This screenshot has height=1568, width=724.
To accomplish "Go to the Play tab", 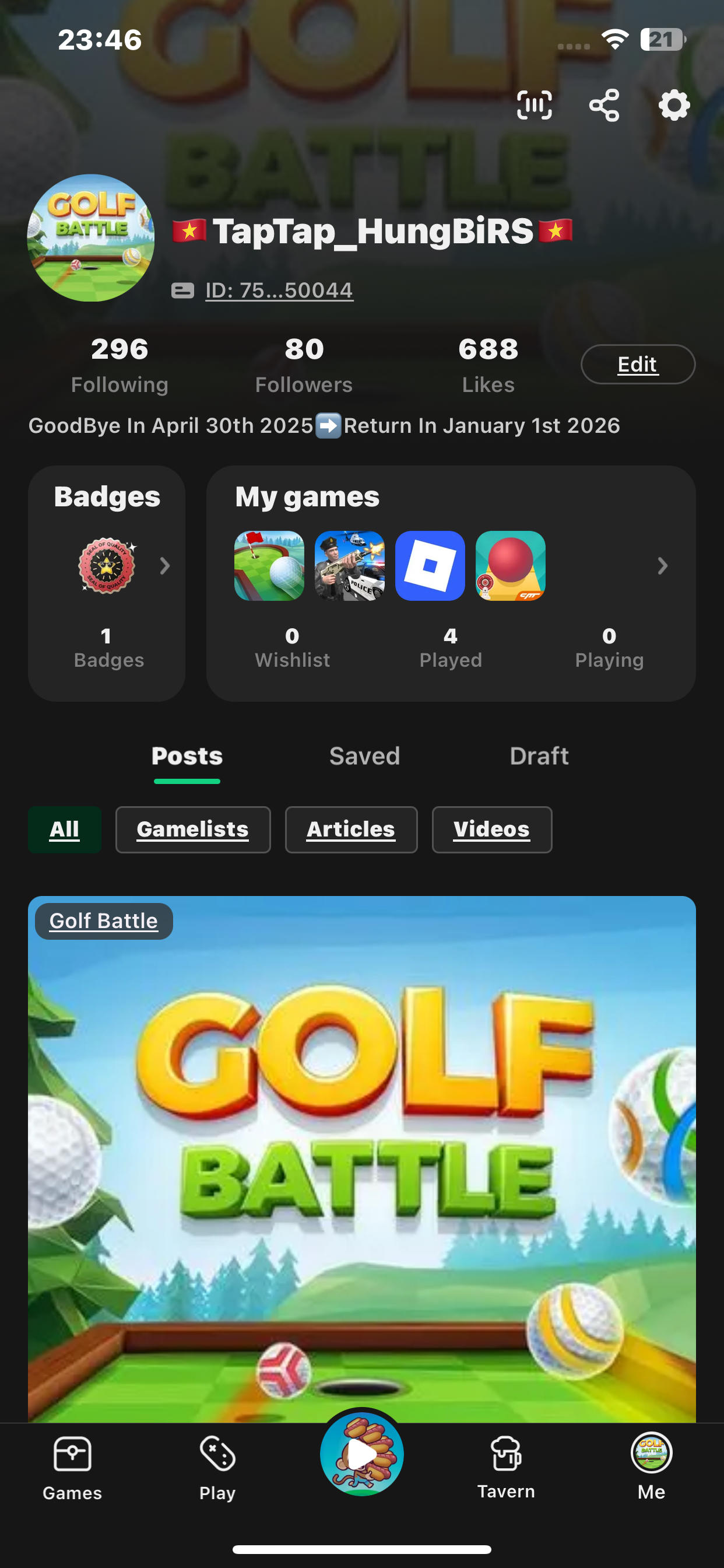I will 217,1467.
